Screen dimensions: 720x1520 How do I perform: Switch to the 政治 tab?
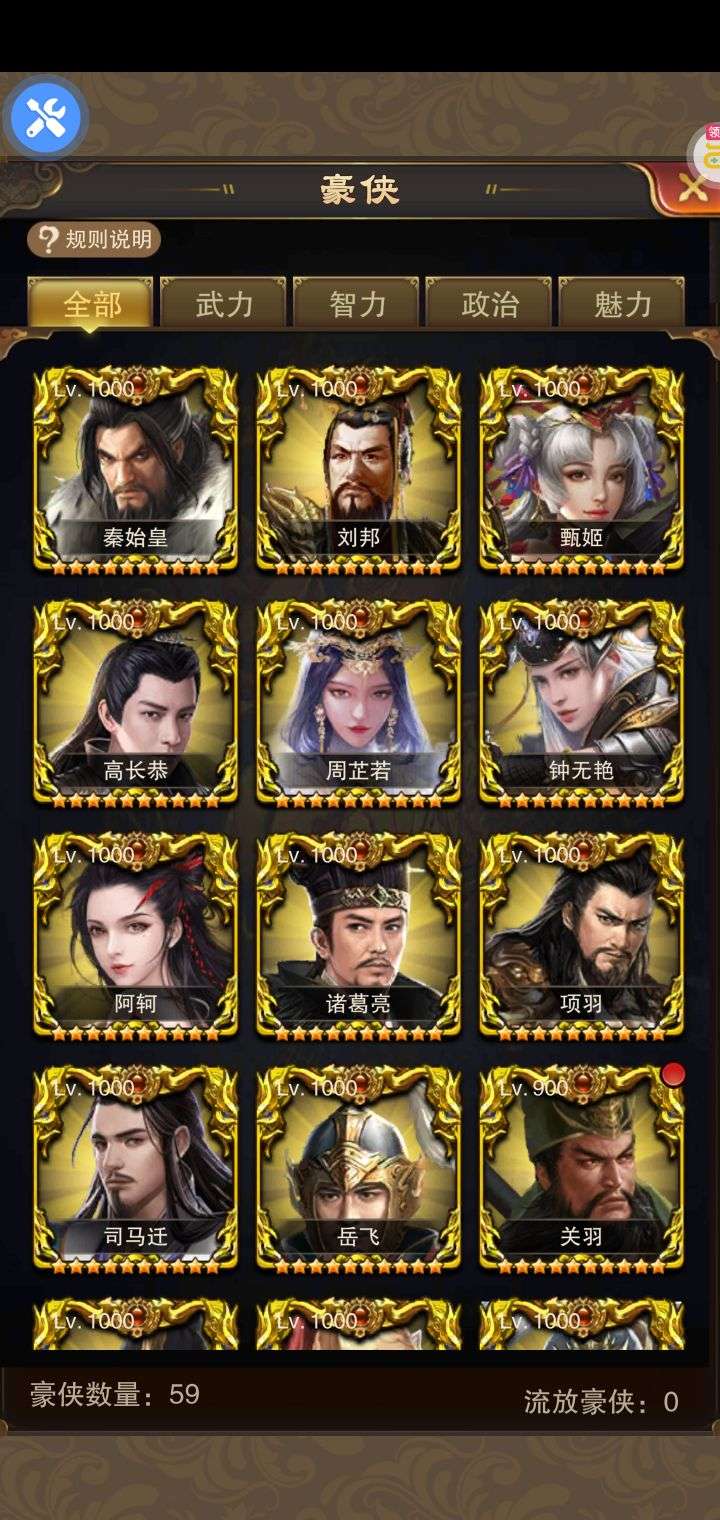pyautogui.click(x=489, y=303)
